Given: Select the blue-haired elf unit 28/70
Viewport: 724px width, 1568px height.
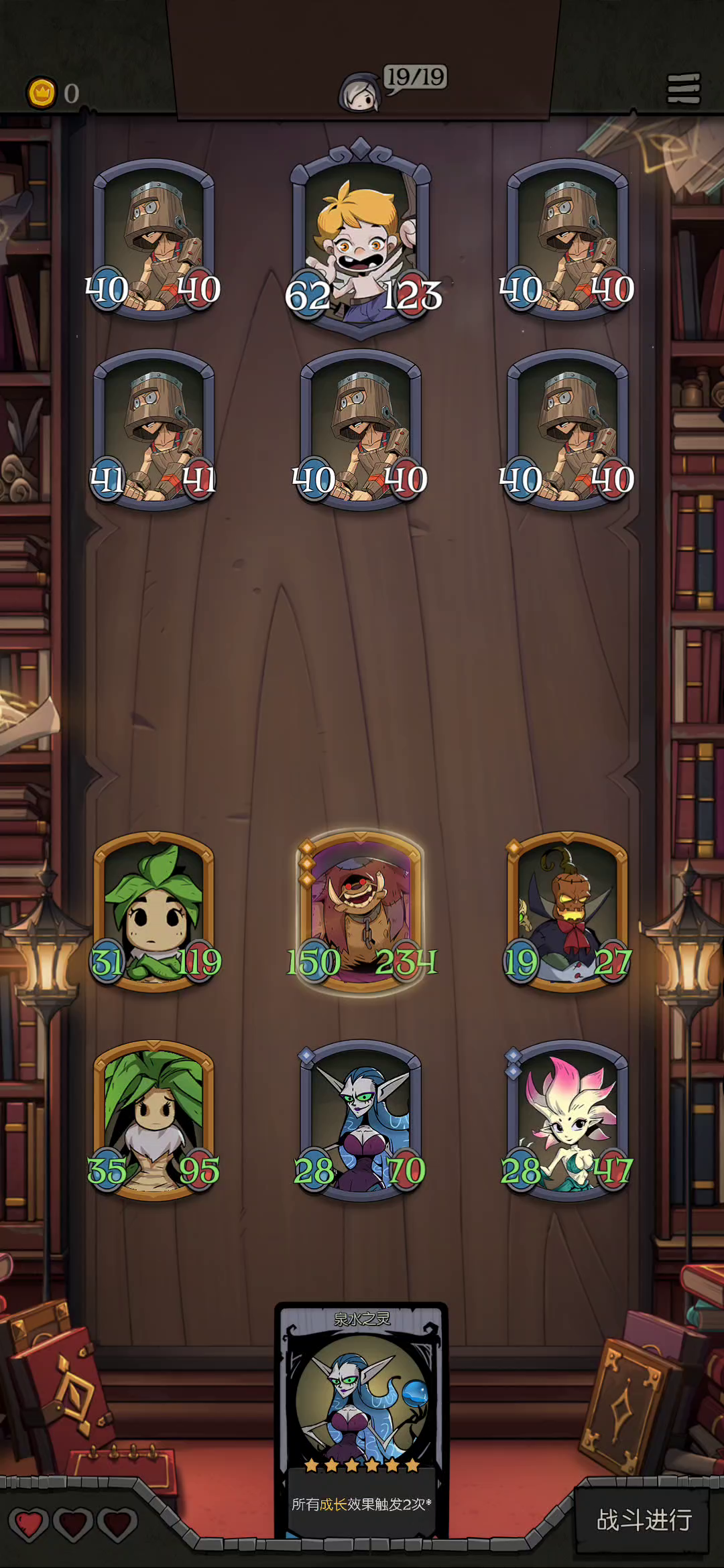Looking at the screenshot, I should tap(361, 1120).
